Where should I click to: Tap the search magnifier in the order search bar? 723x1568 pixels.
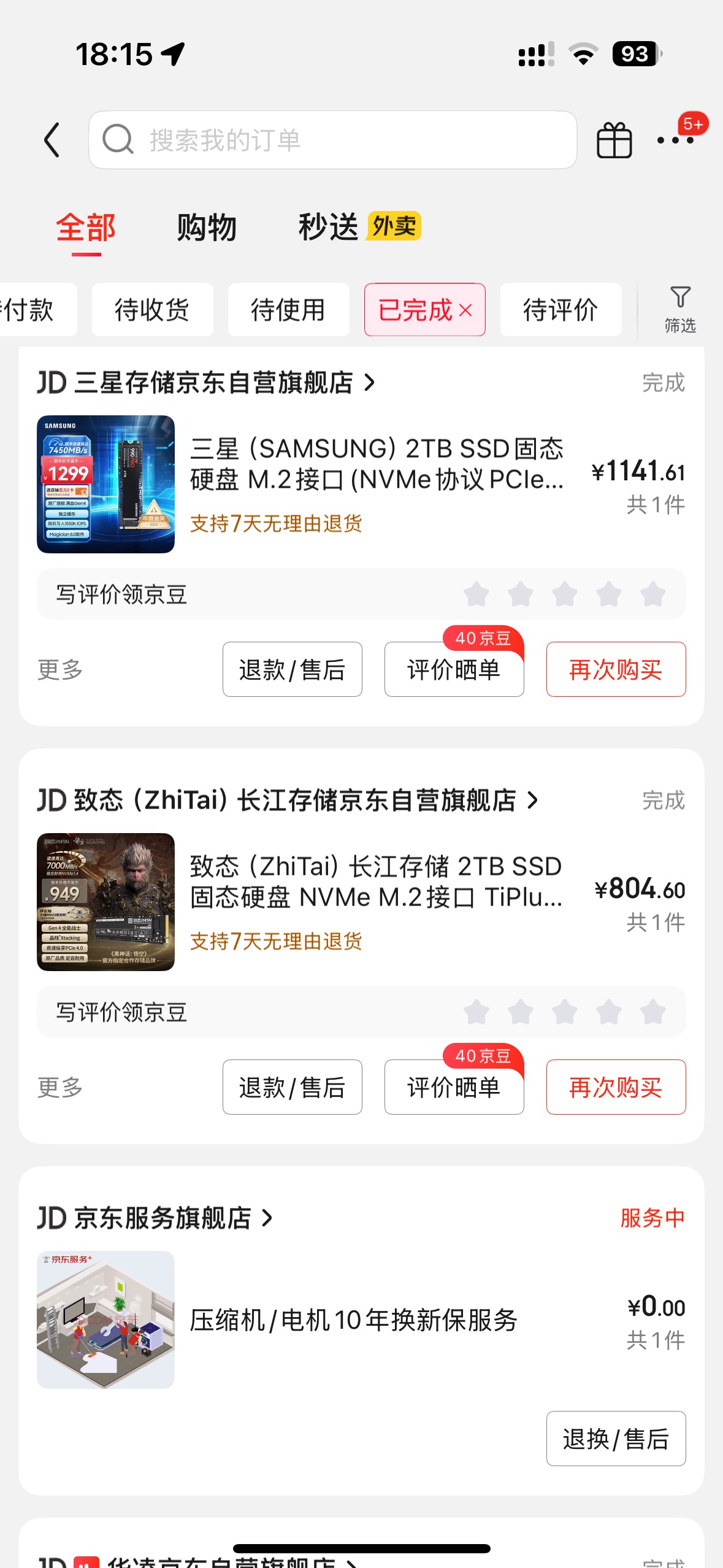point(117,139)
